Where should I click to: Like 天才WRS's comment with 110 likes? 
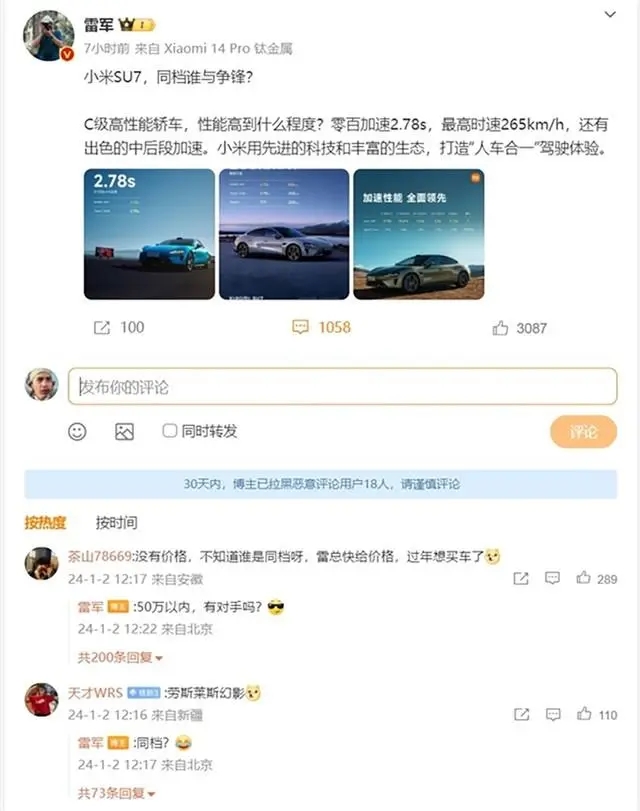[585, 715]
